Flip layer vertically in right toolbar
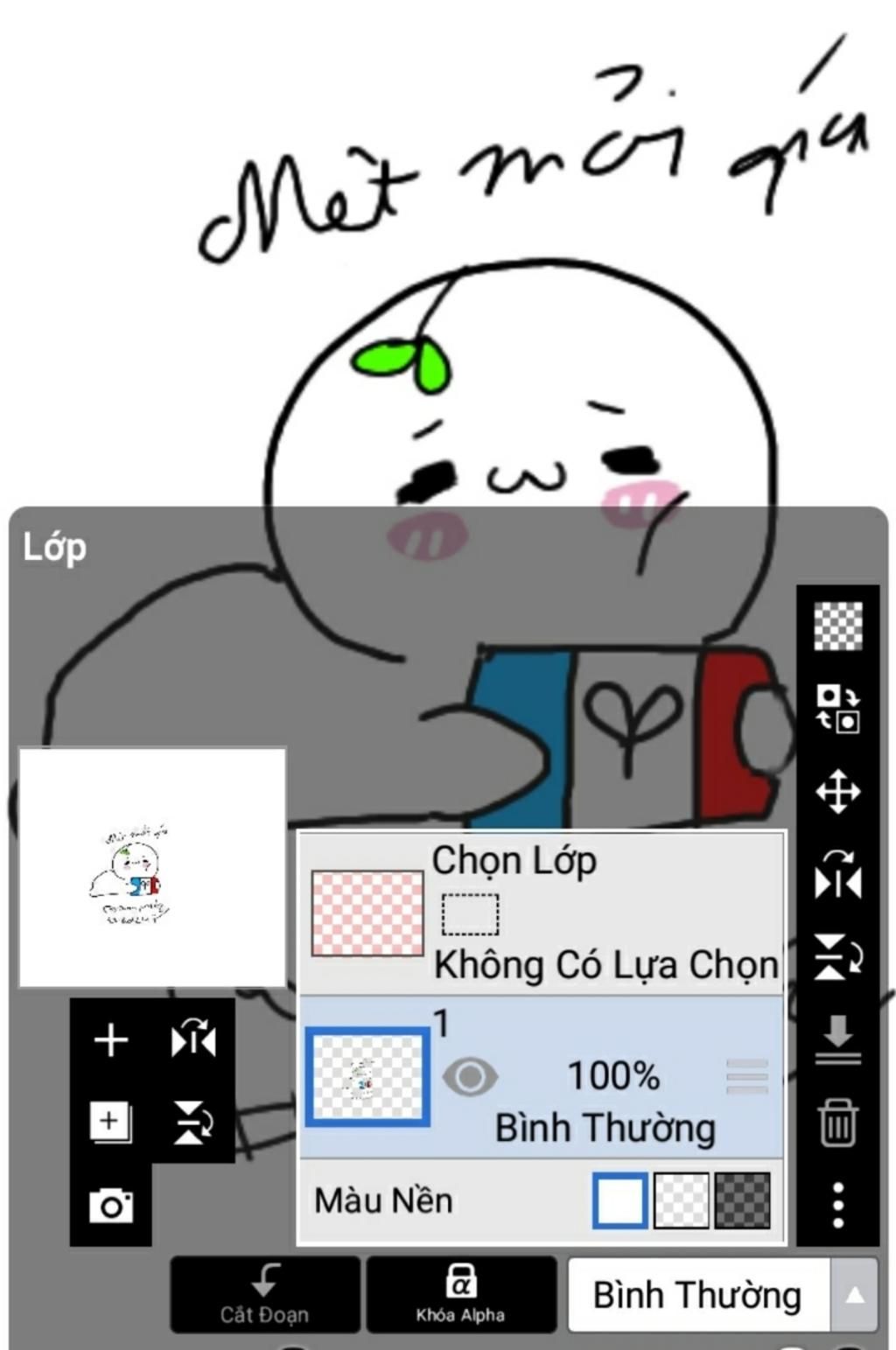Screen dimensions: 896x1350 [x=837, y=956]
